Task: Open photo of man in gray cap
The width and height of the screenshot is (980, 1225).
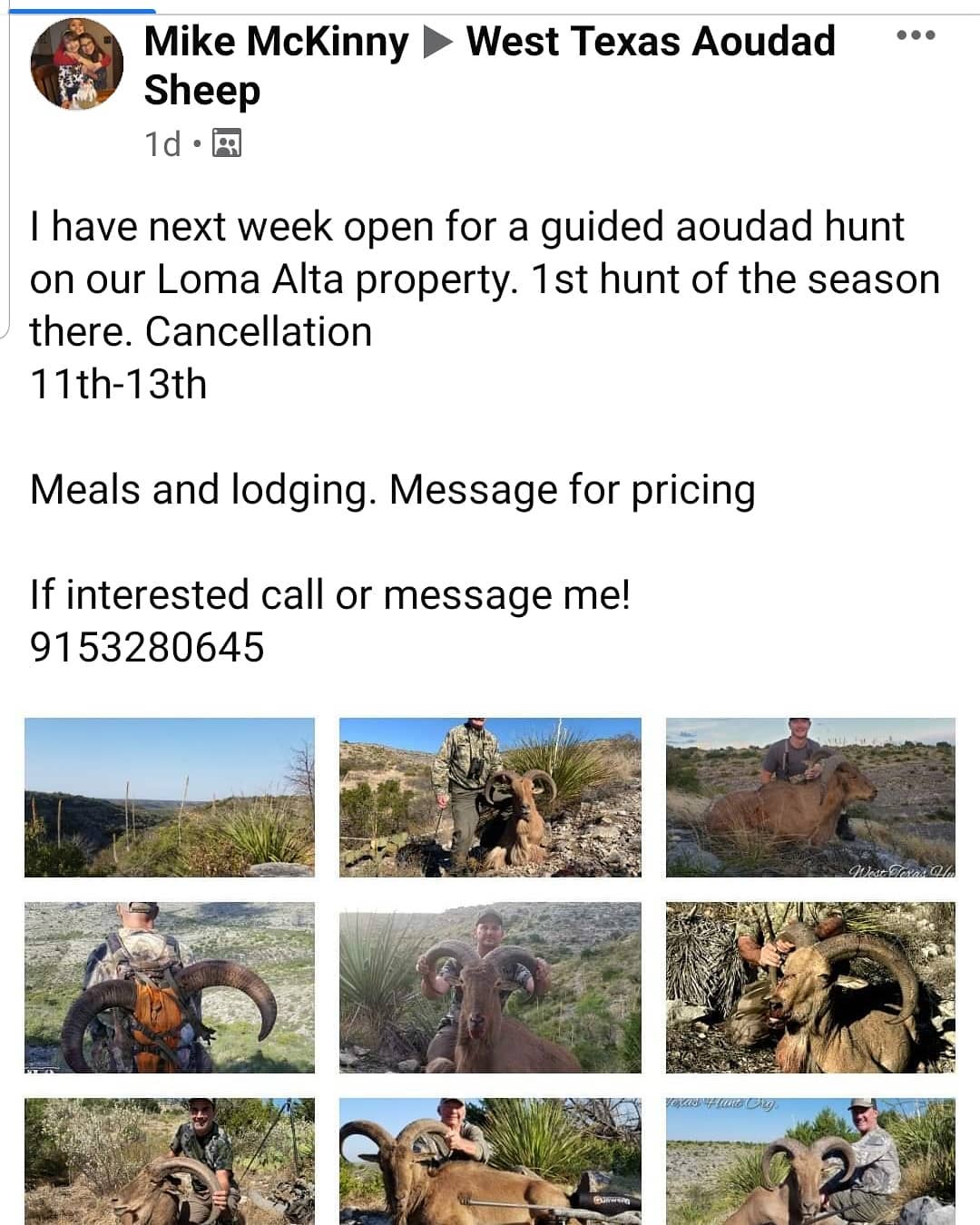Action: coord(810,1161)
